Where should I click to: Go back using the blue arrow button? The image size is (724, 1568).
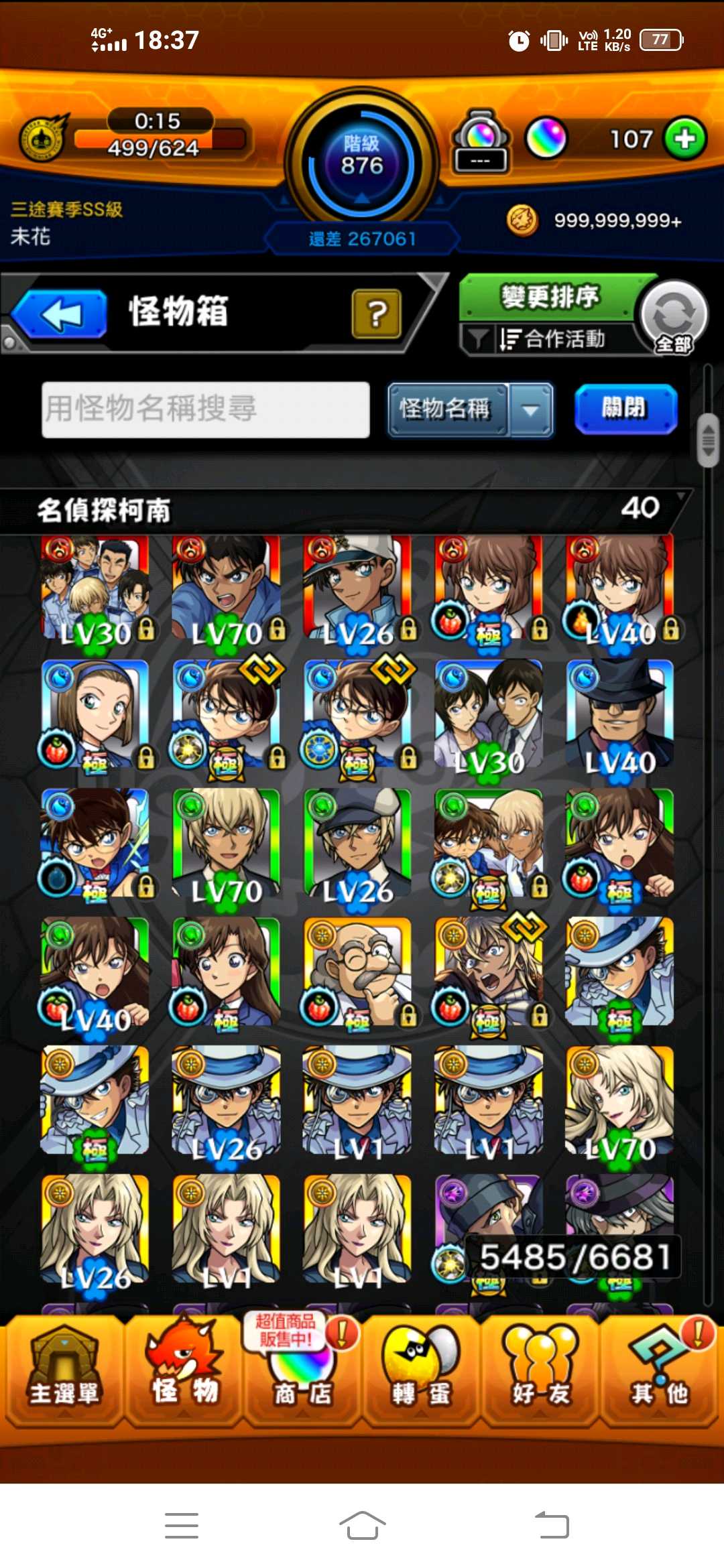(60, 314)
